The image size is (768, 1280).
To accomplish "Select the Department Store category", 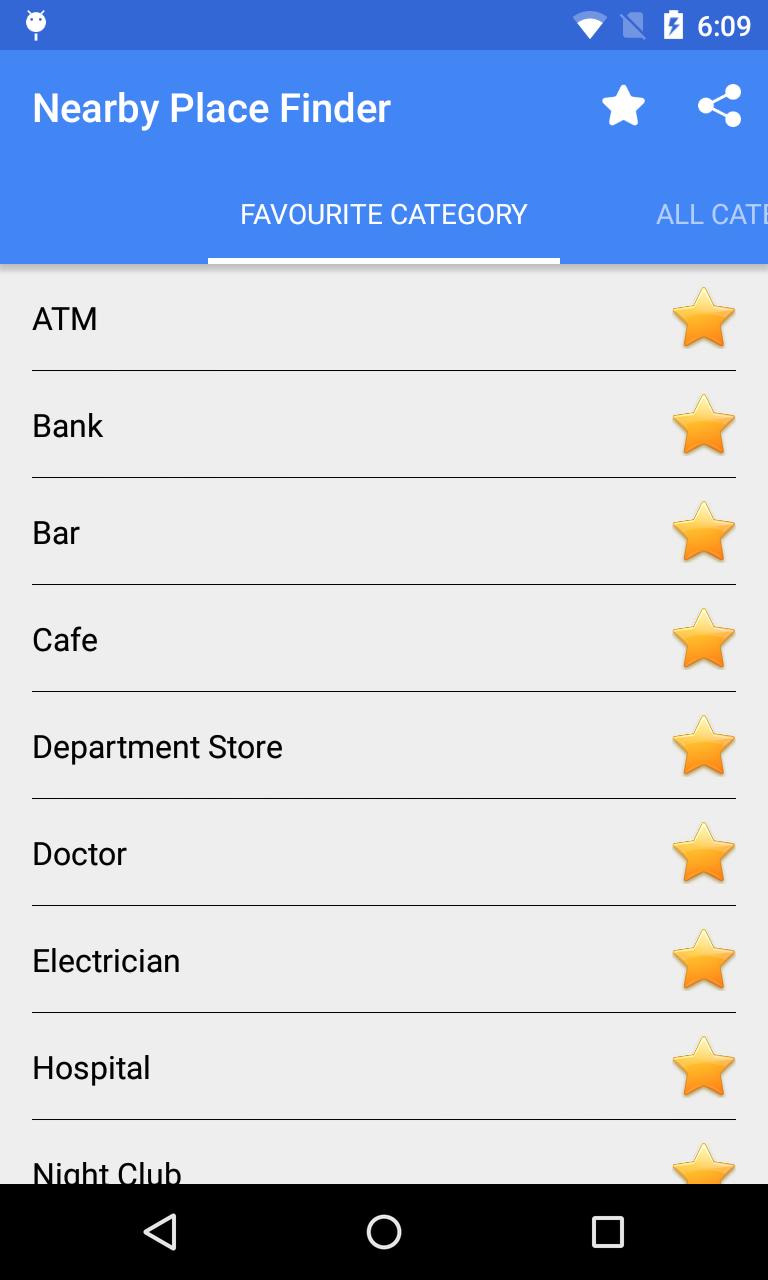I will tap(300, 746).
